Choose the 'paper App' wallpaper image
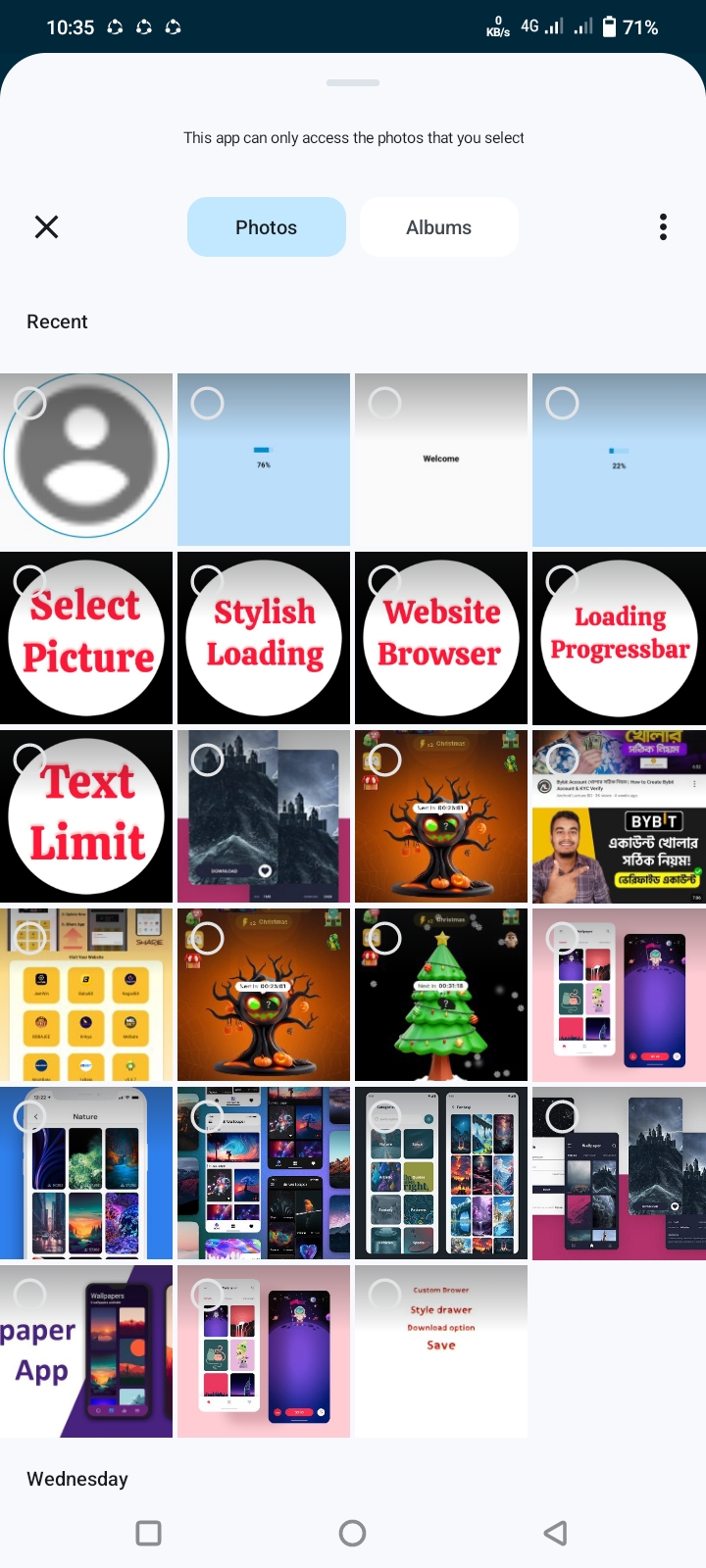Screen dimensions: 706x1568 tap(86, 1351)
